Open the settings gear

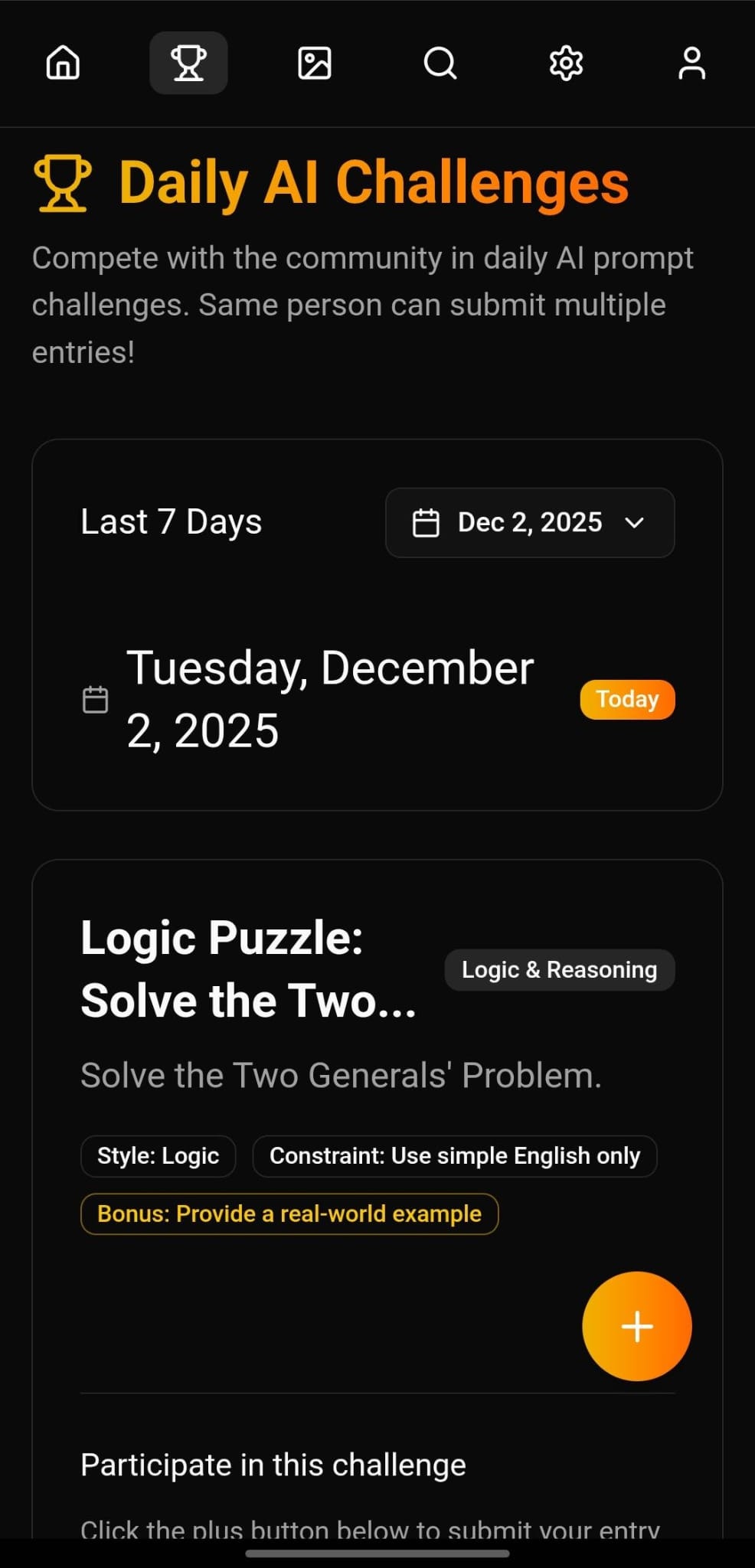click(x=566, y=63)
